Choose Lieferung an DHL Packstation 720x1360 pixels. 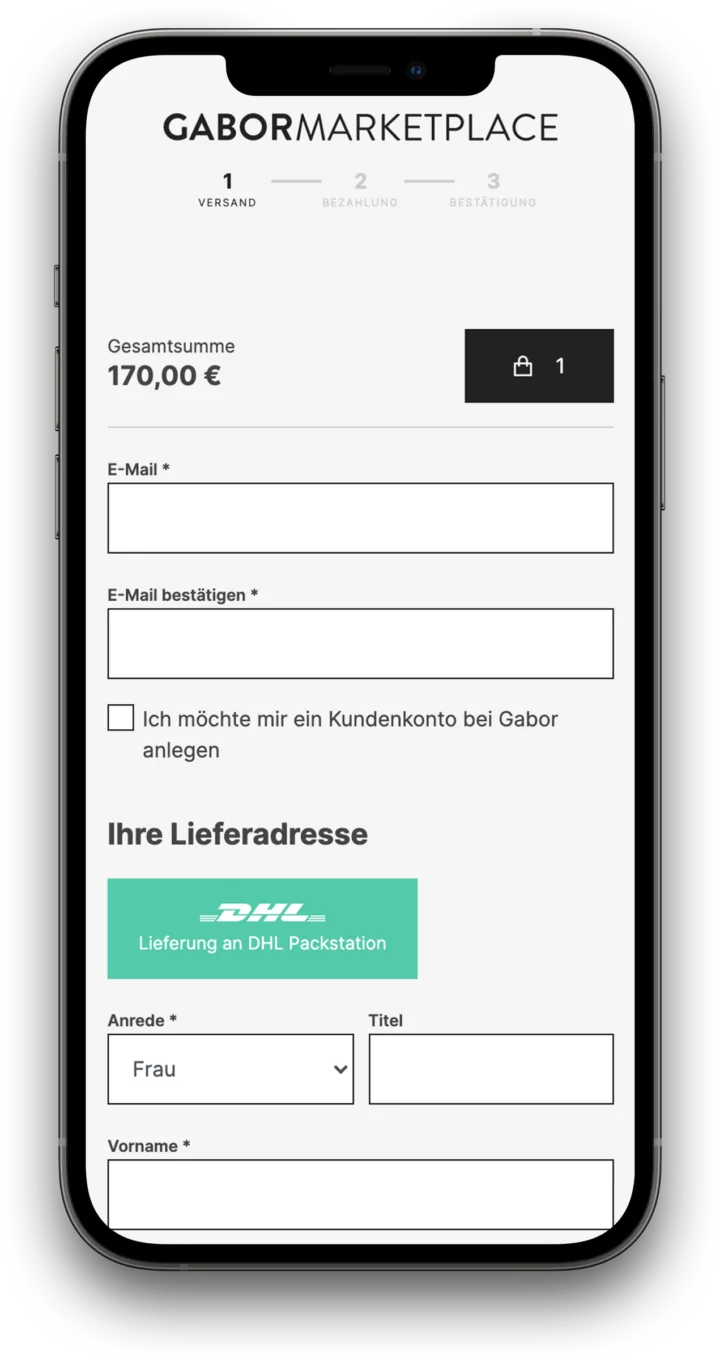[x=262, y=928]
